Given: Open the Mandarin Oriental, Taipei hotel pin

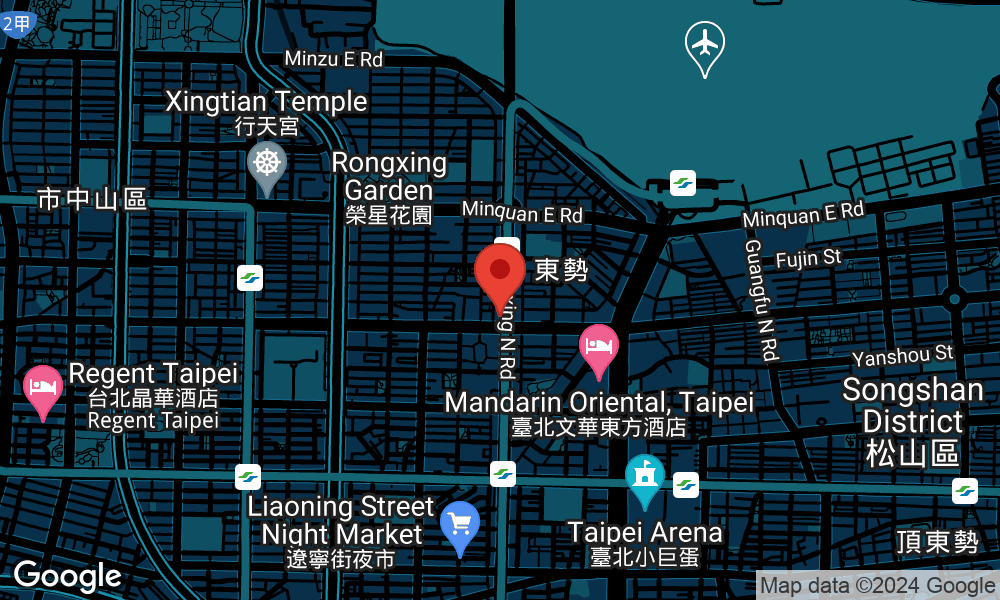Looking at the screenshot, I should (x=599, y=346).
